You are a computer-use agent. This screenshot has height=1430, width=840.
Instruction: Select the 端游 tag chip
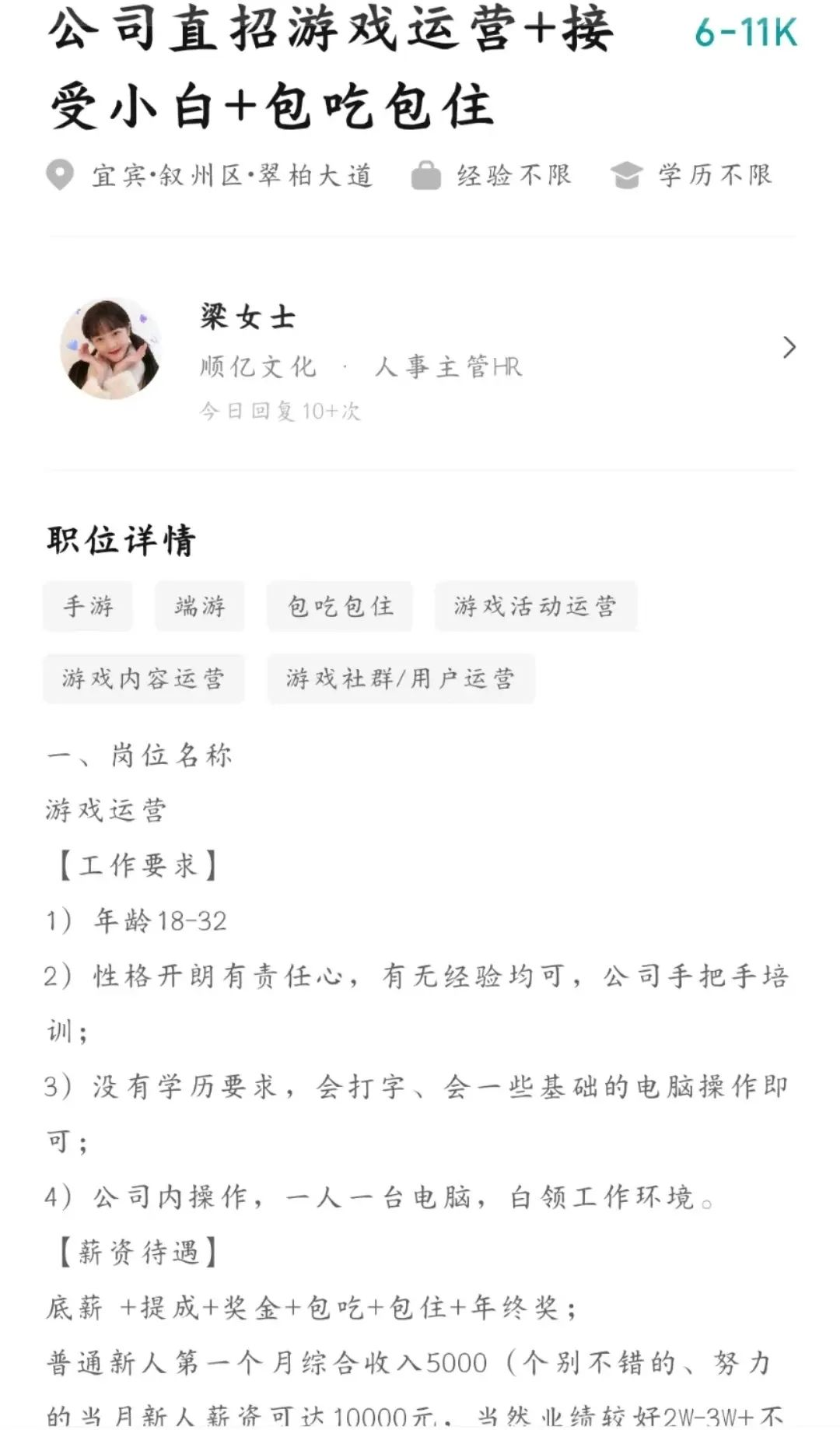click(x=200, y=606)
